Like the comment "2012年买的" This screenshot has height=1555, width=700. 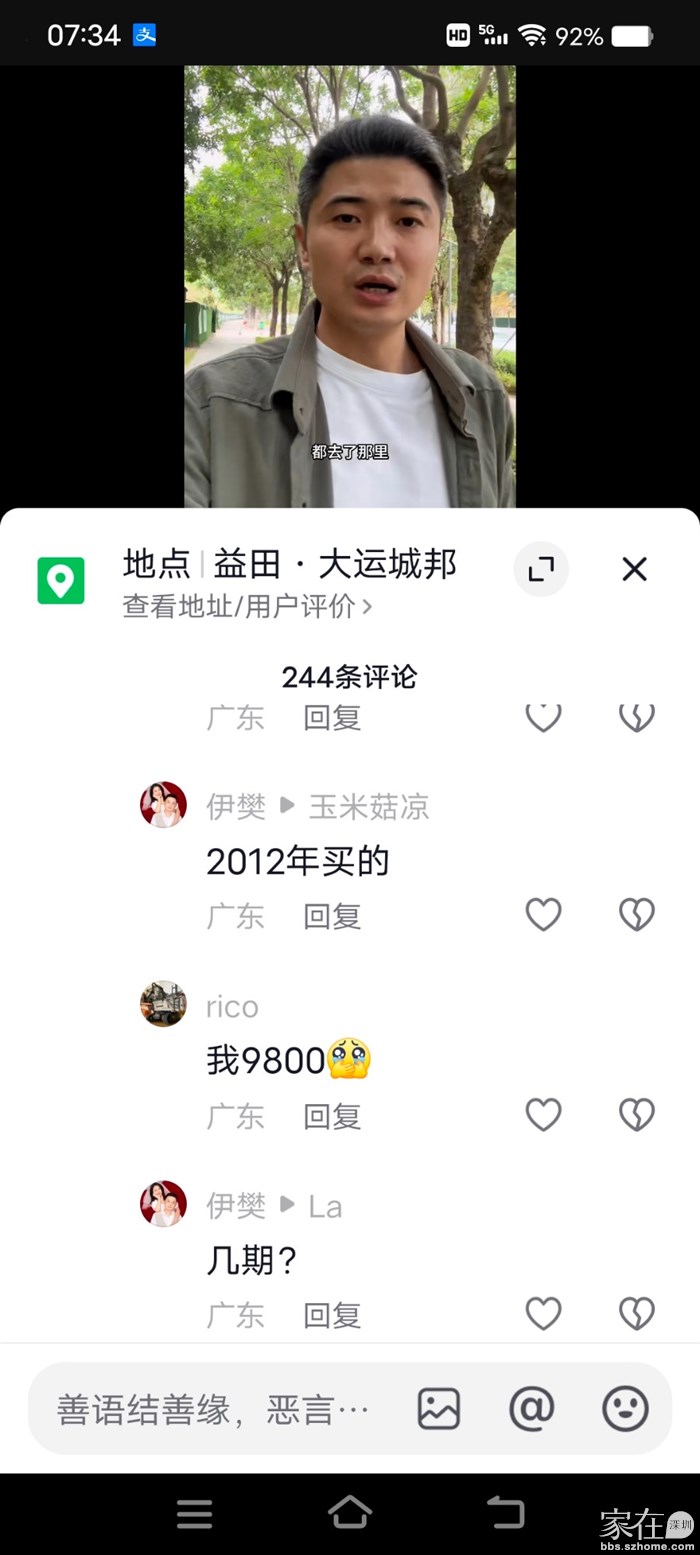(x=543, y=914)
